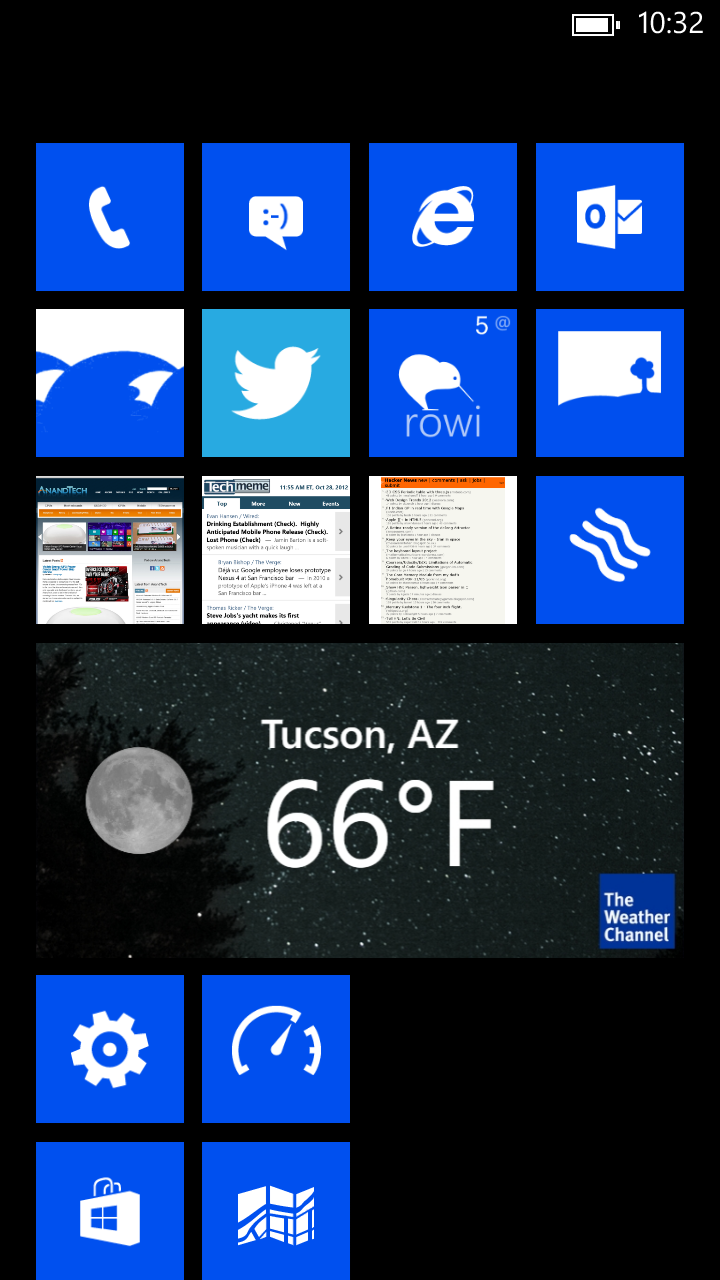Open the speedometer app tile
Image resolution: width=720 pixels, height=1280 pixels.
click(x=276, y=1049)
